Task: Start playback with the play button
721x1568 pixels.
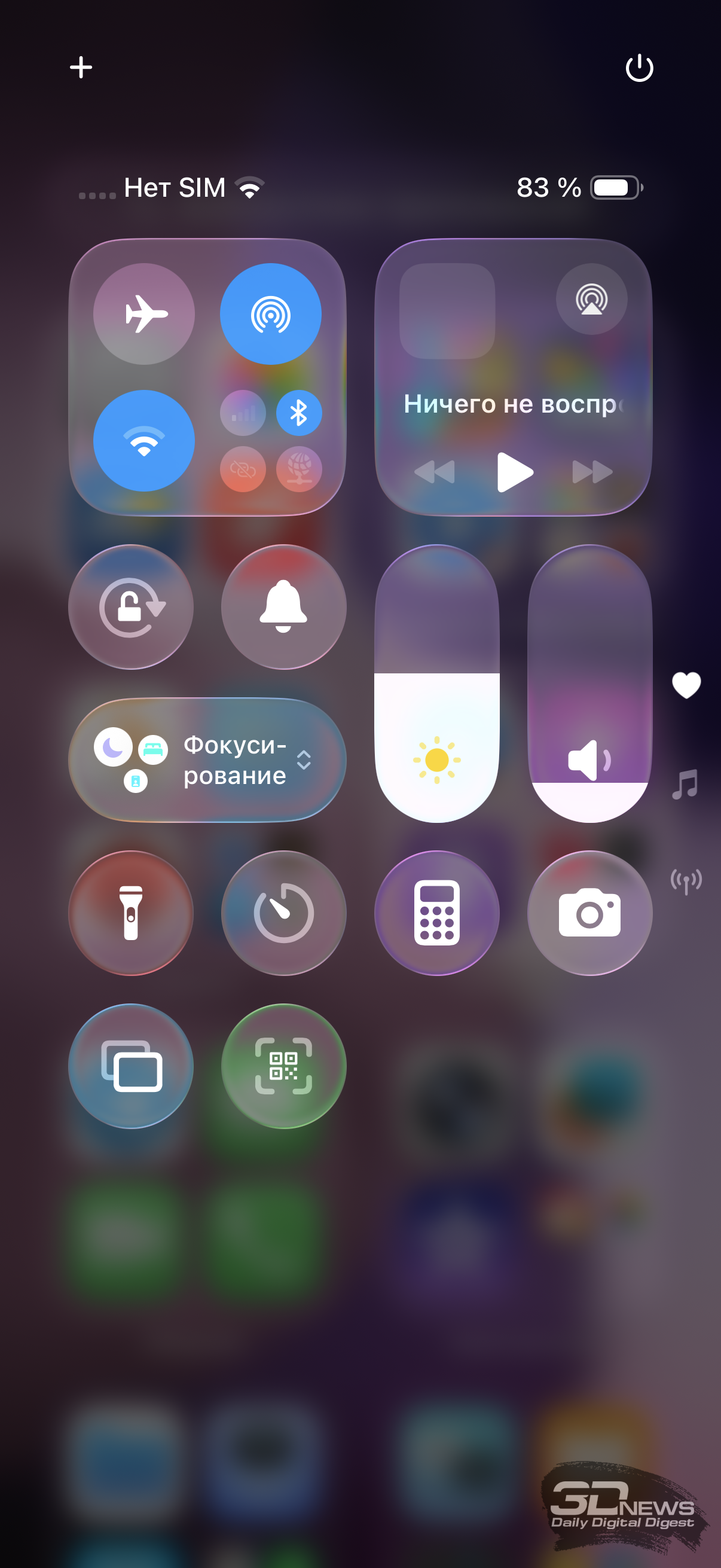Action: 514,472
